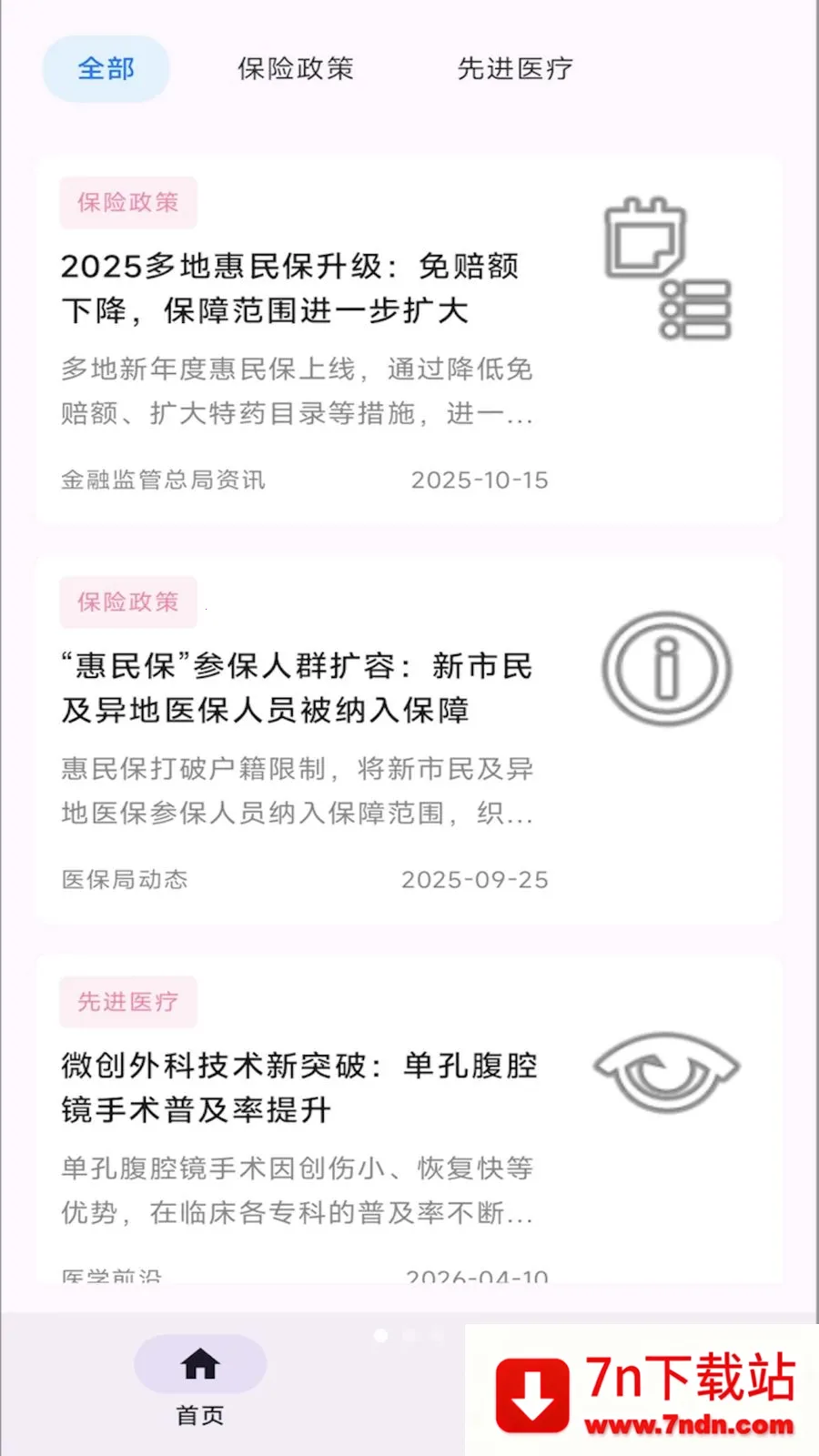Select the 全部 filter tab

(106, 69)
